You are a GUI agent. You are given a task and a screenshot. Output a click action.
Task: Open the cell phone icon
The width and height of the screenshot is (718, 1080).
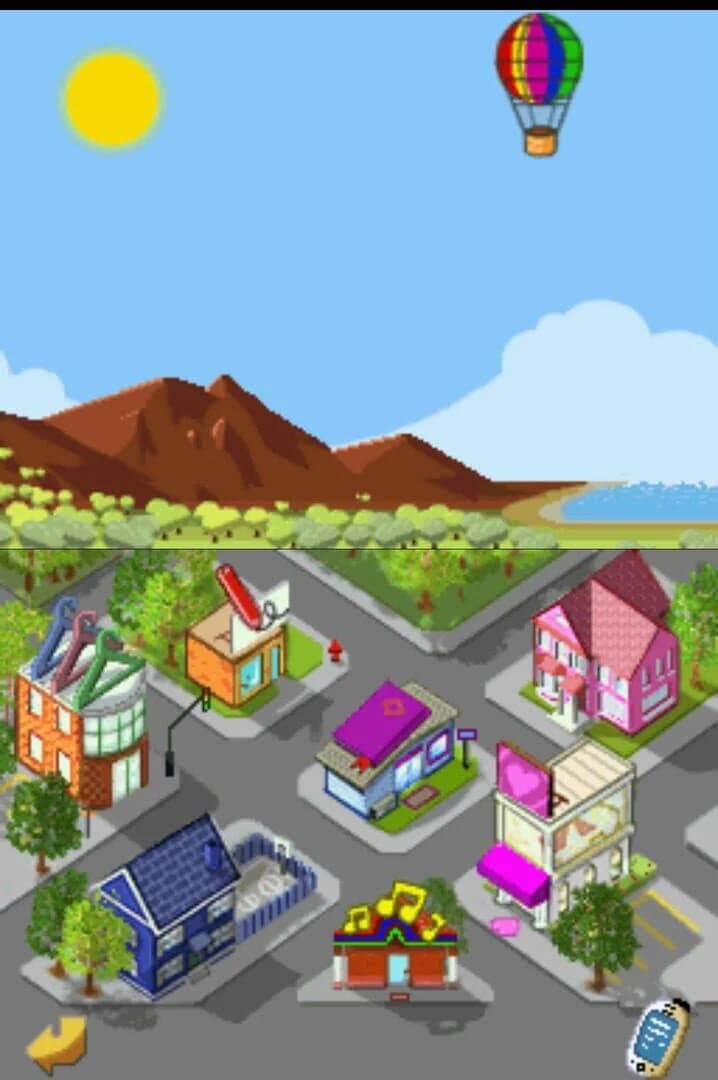coord(660,1036)
